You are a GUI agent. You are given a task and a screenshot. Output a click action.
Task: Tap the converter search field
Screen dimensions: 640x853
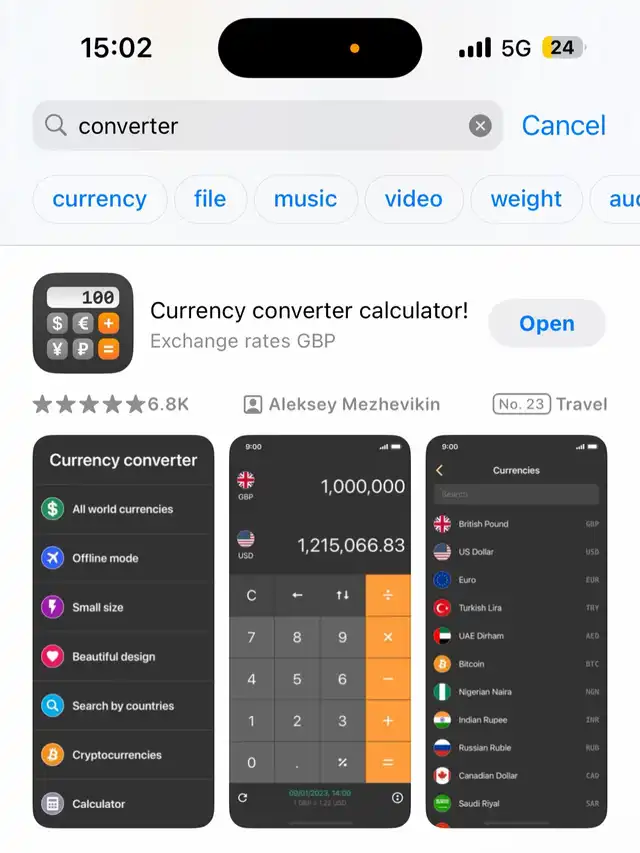click(260, 126)
